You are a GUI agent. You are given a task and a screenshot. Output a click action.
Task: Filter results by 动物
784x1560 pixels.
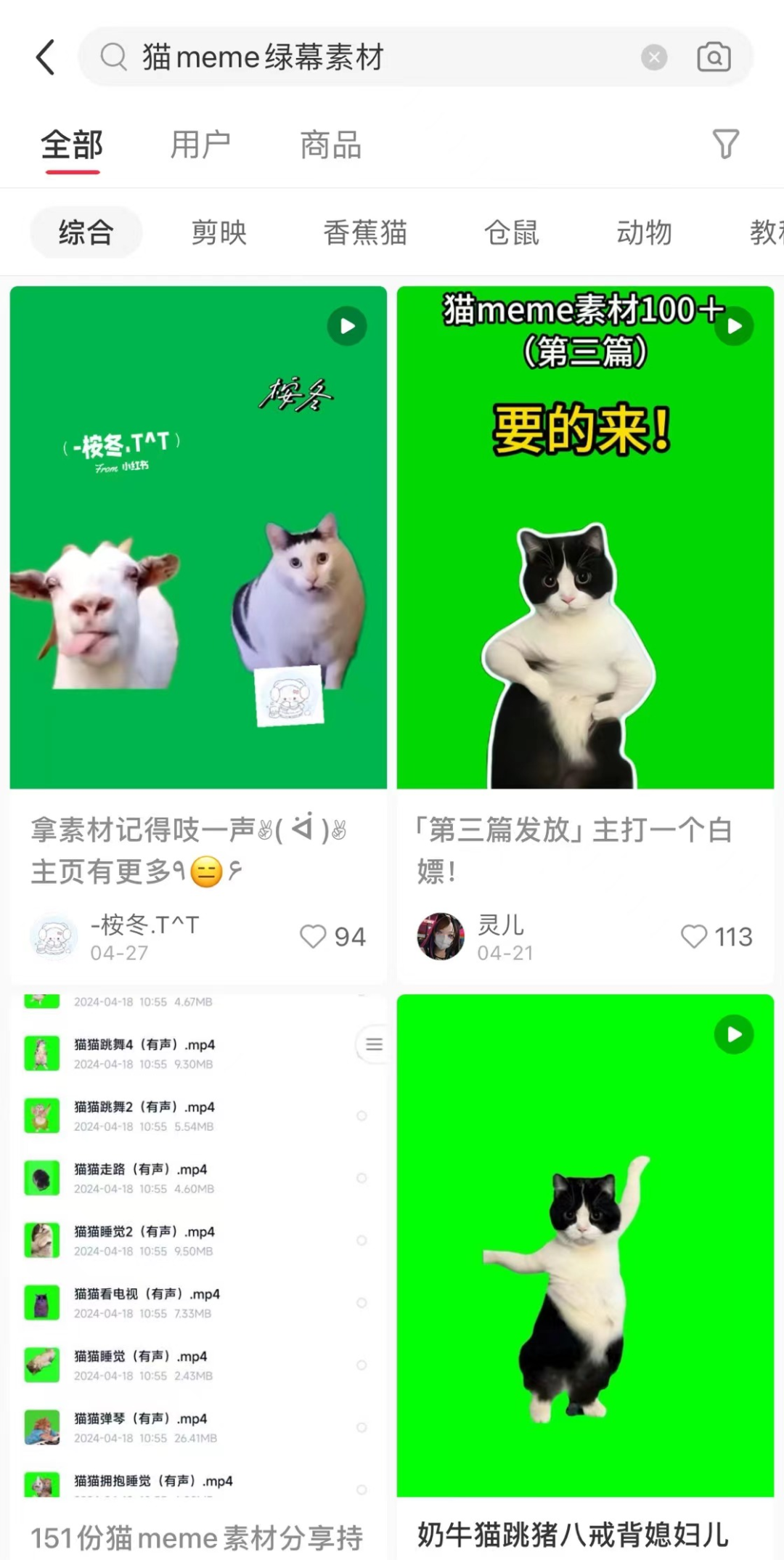pos(644,232)
